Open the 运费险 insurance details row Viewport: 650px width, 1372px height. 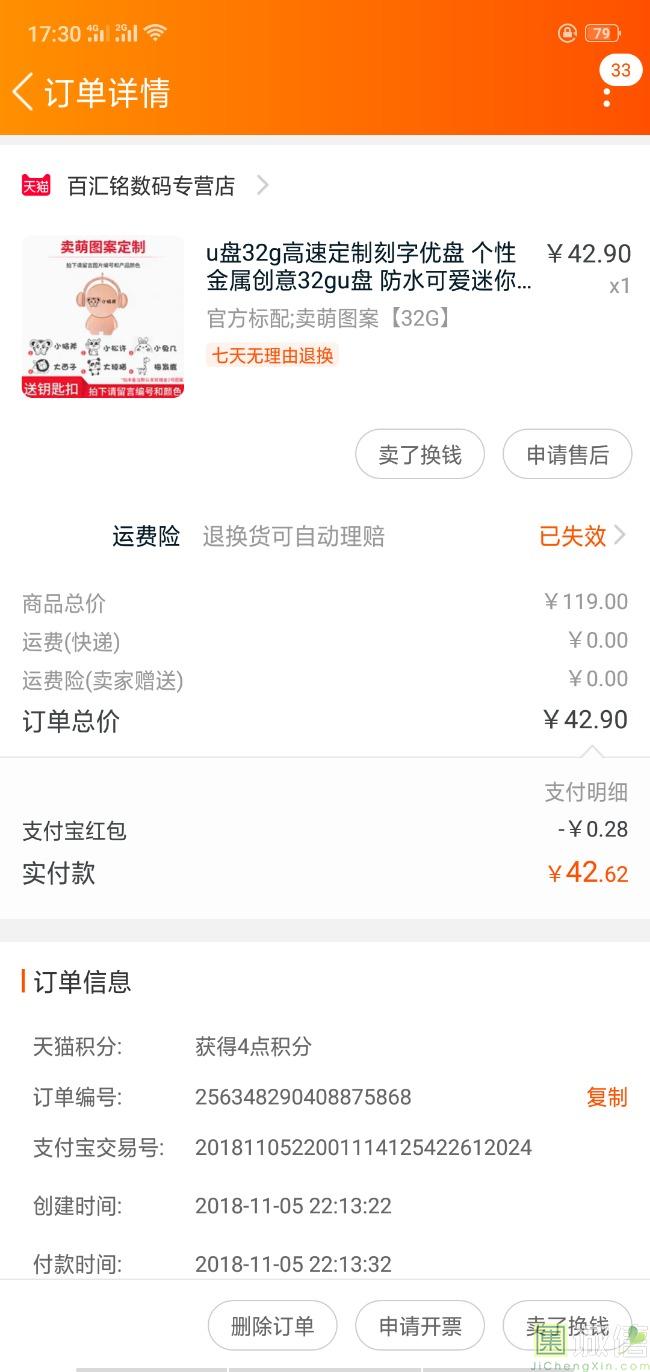pos(368,536)
